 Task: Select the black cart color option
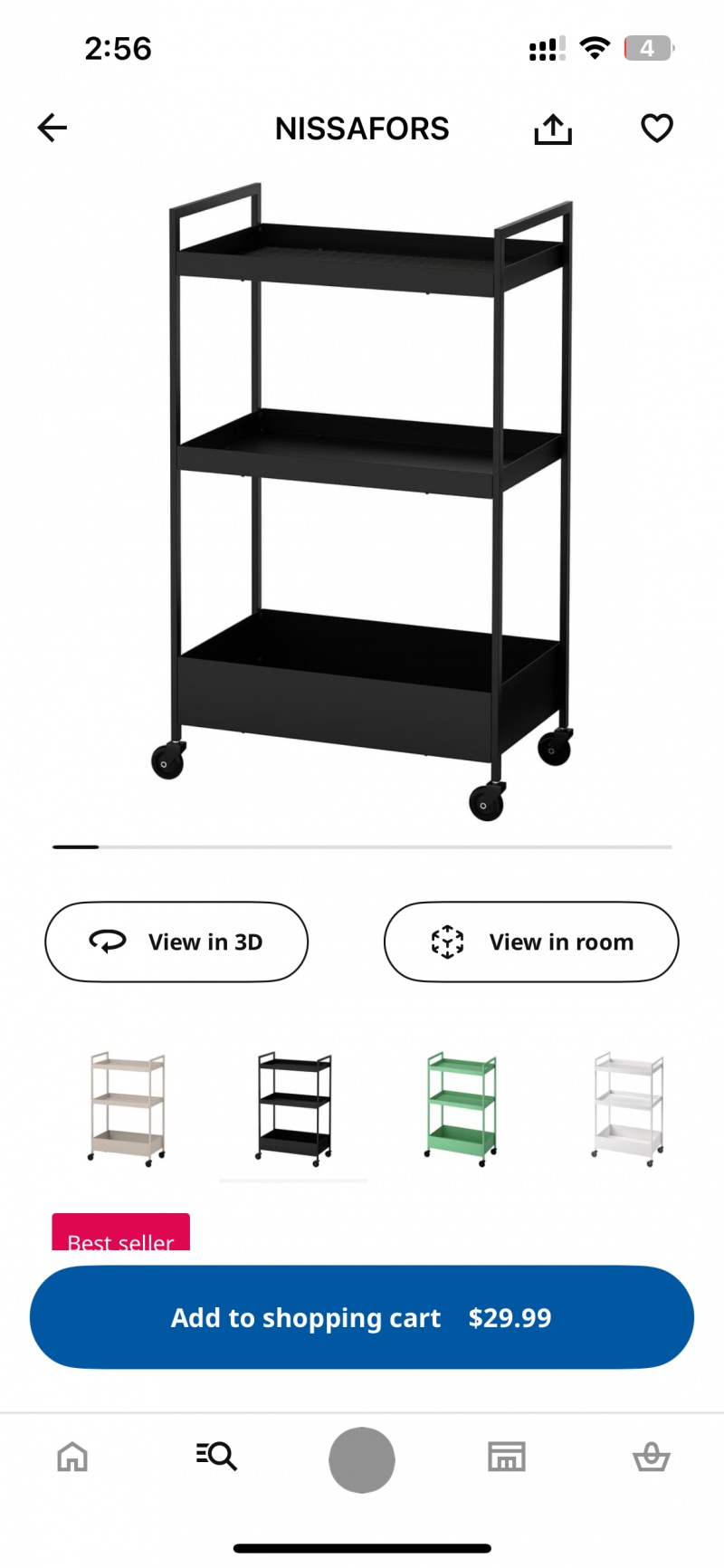pos(294,1106)
